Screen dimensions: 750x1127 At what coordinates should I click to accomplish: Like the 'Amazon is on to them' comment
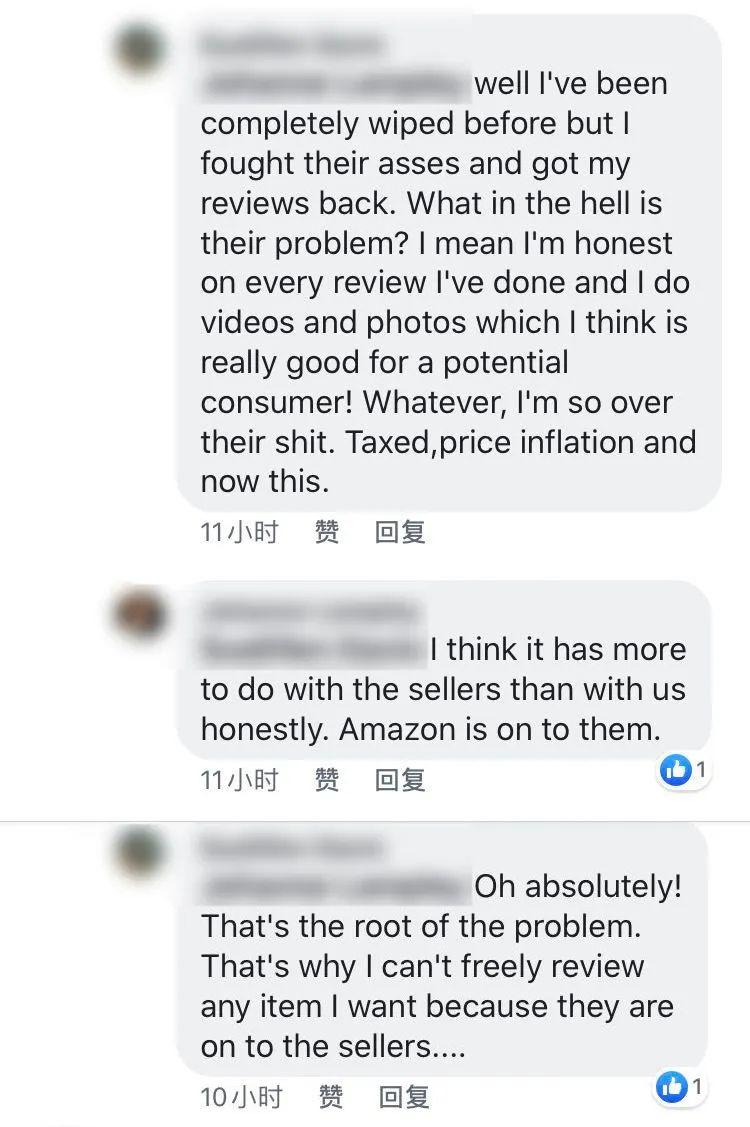[x=327, y=779]
